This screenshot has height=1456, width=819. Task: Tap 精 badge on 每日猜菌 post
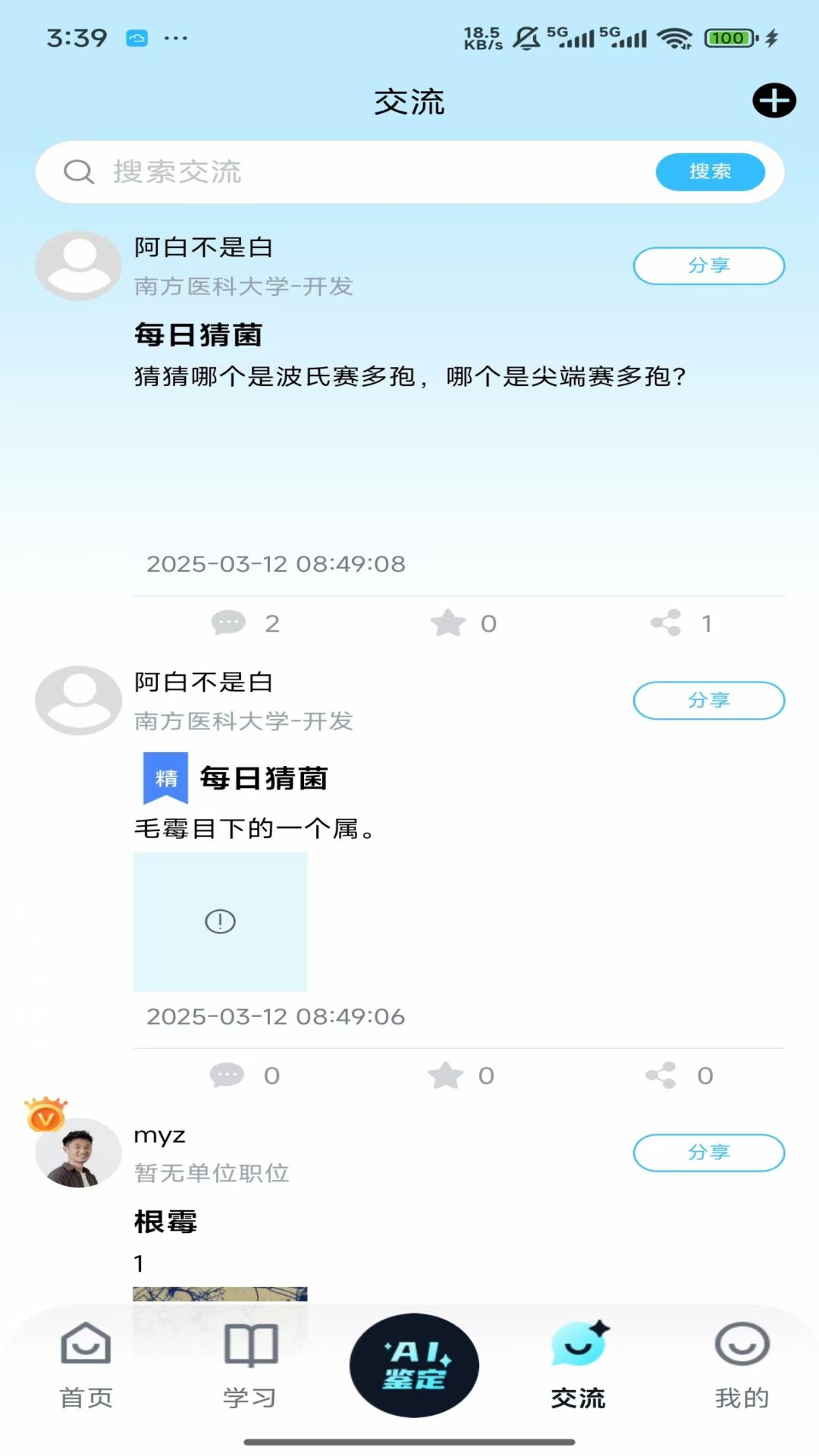tap(165, 777)
